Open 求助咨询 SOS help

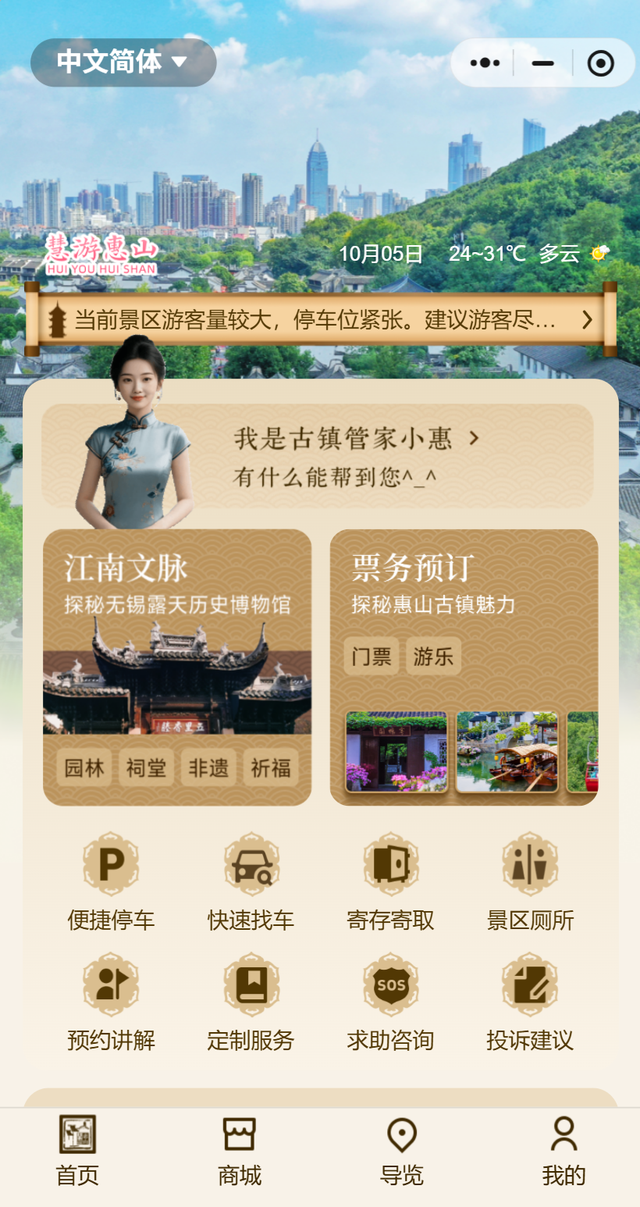pos(390,1002)
